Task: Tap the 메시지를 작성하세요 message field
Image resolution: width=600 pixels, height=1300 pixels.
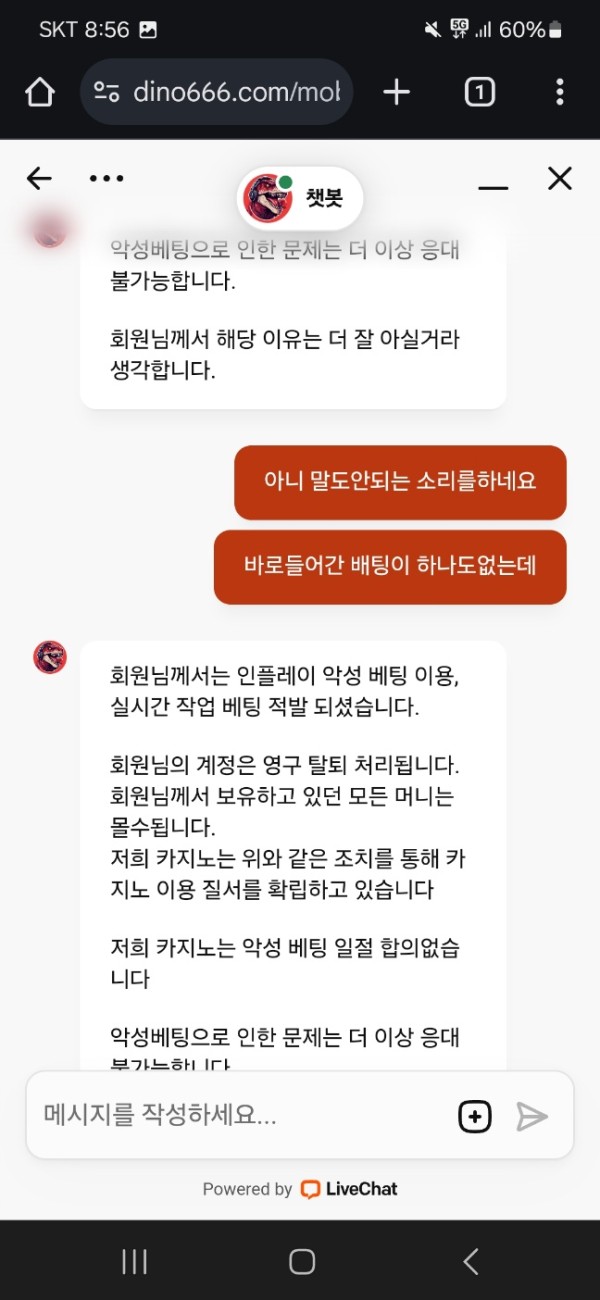Action: coord(240,1115)
